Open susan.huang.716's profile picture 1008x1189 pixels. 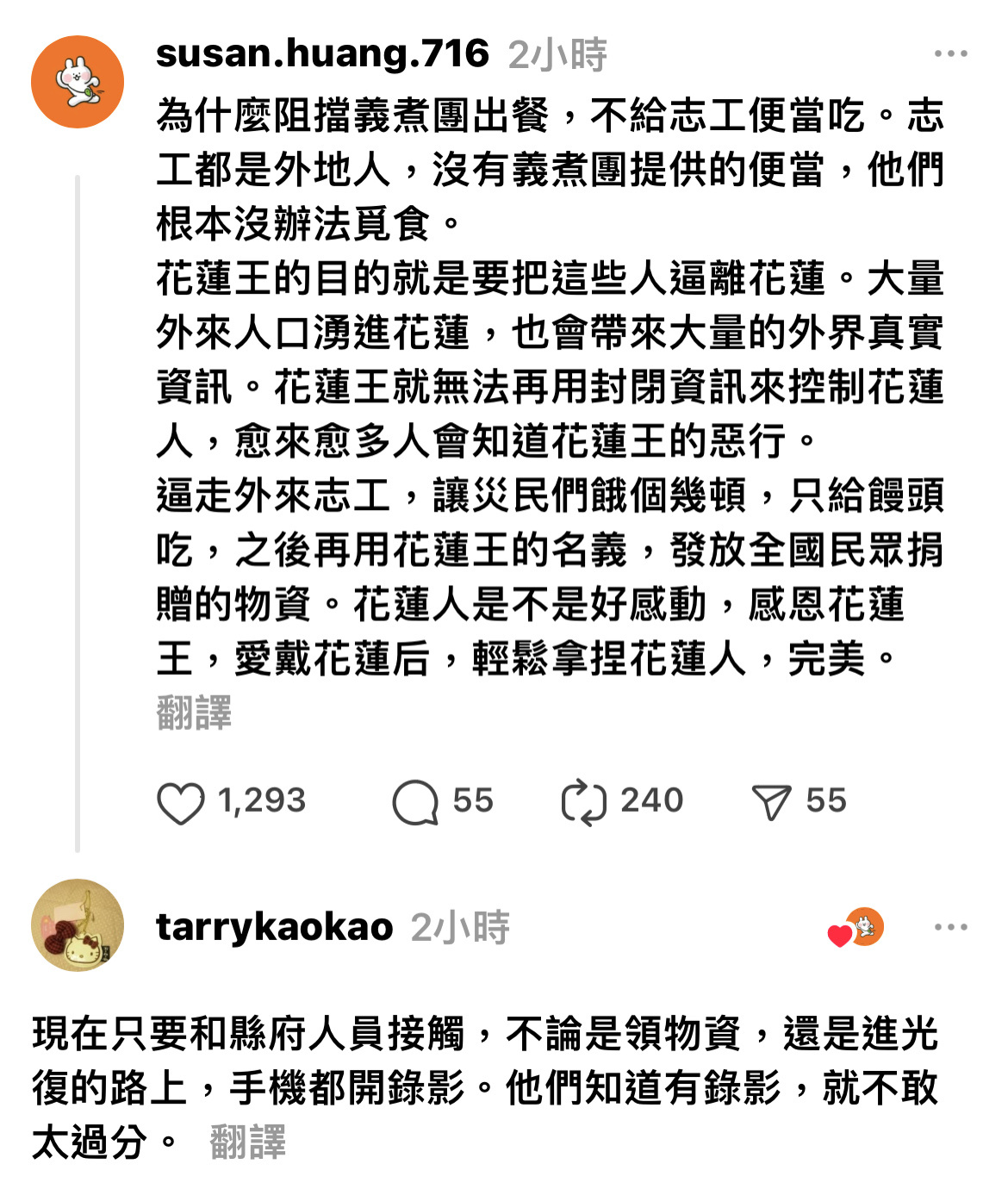tap(78, 82)
